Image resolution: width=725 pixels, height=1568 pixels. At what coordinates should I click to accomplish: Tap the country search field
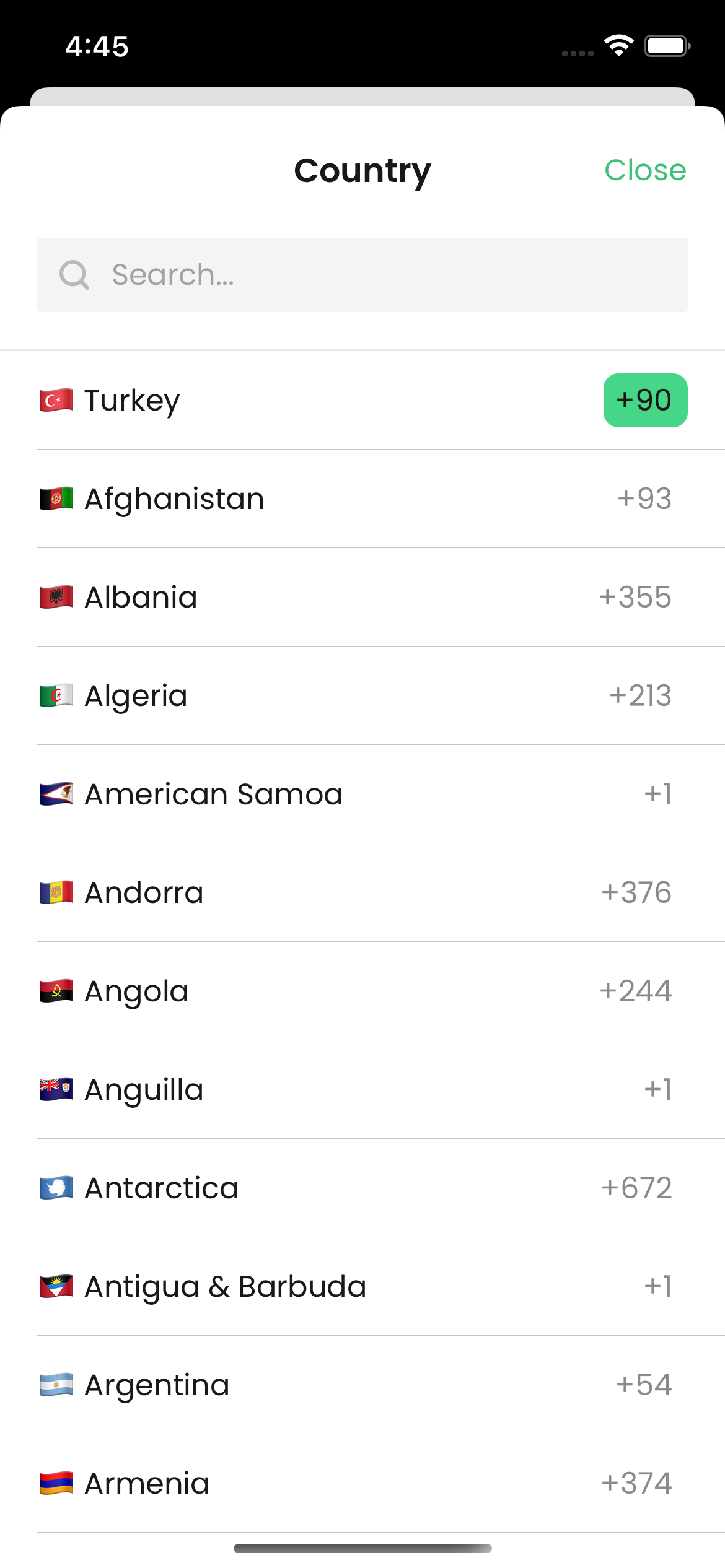[362, 275]
